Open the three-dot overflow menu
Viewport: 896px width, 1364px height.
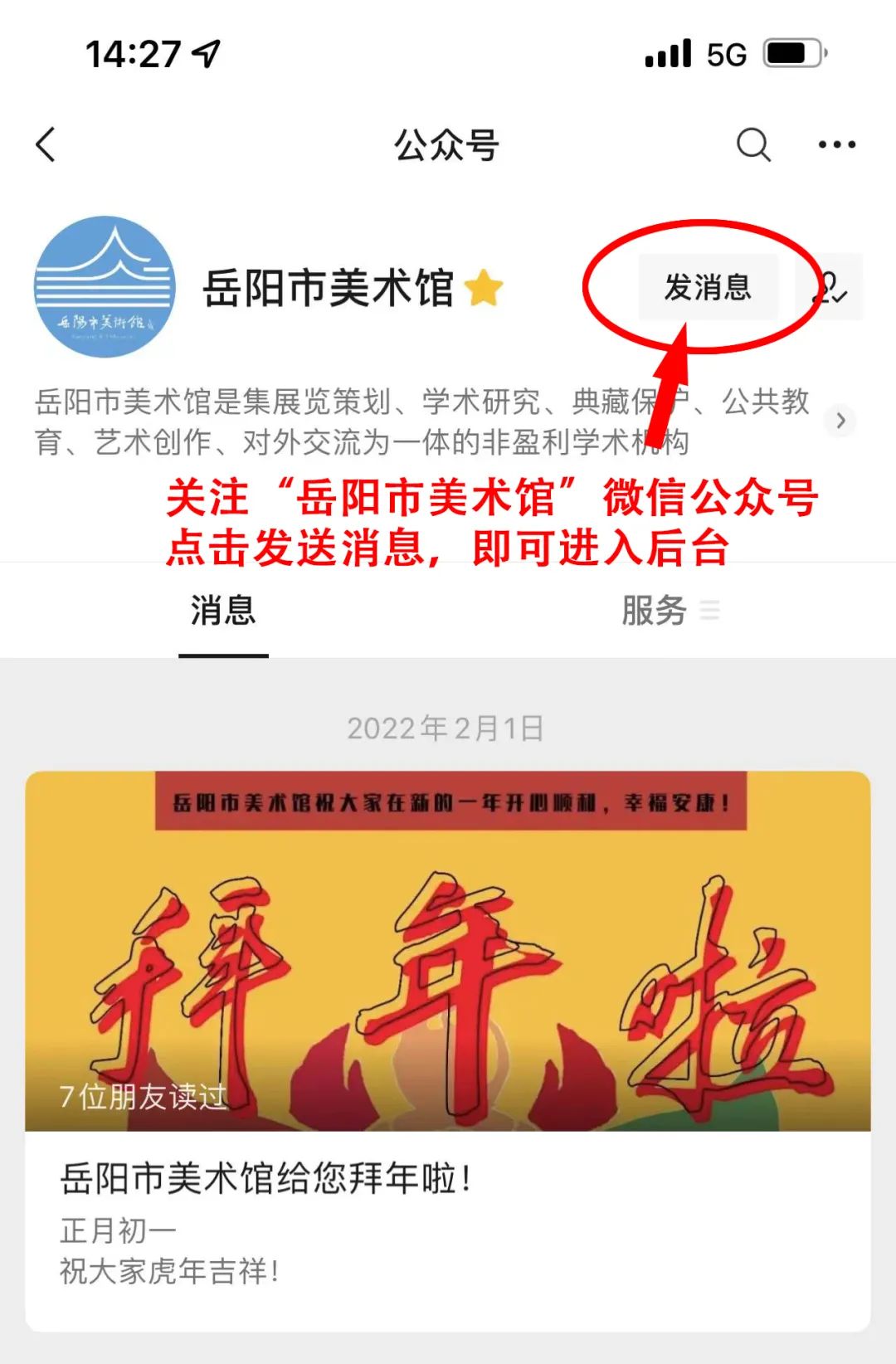836,145
